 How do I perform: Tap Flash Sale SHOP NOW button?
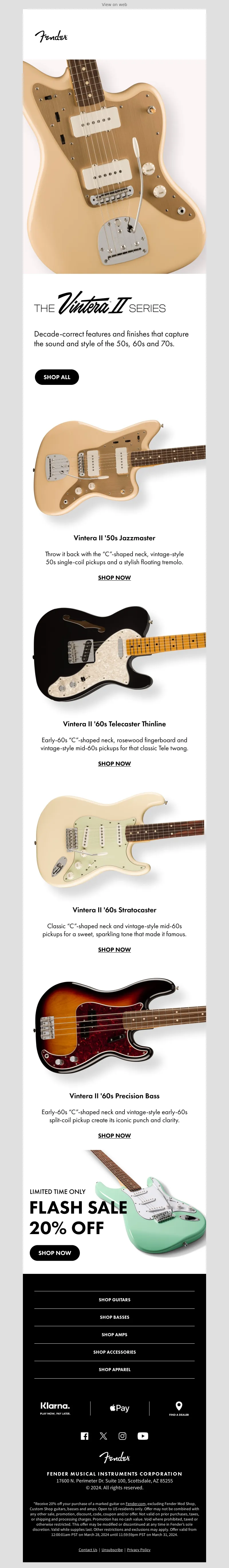coord(55,1253)
